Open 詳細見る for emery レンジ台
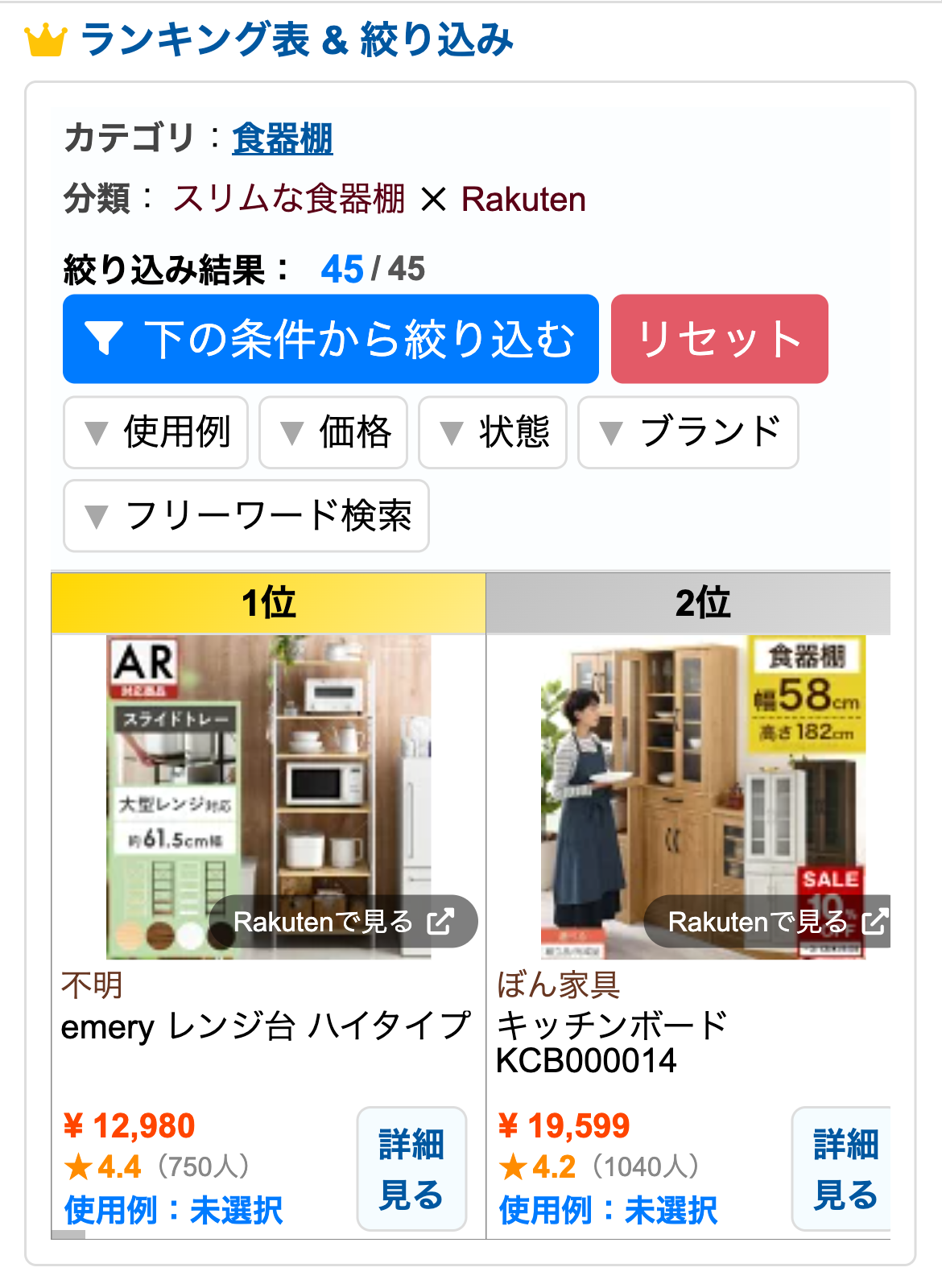The image size is (942, 1288). (411, 1169)
